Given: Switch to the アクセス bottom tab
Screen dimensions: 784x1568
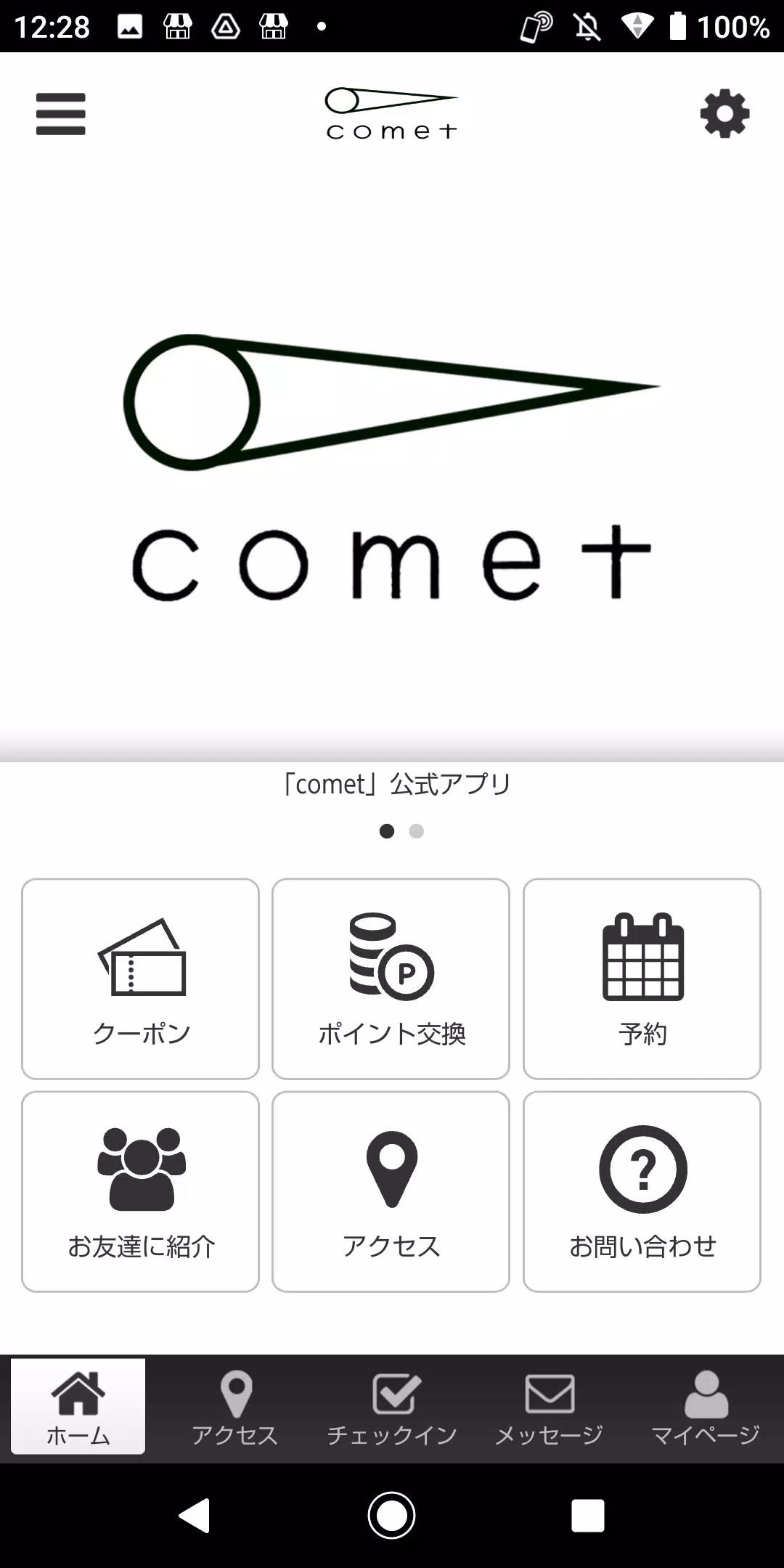Looking at the screenshot, I should pyautogui.click(x=235, y=1408).
